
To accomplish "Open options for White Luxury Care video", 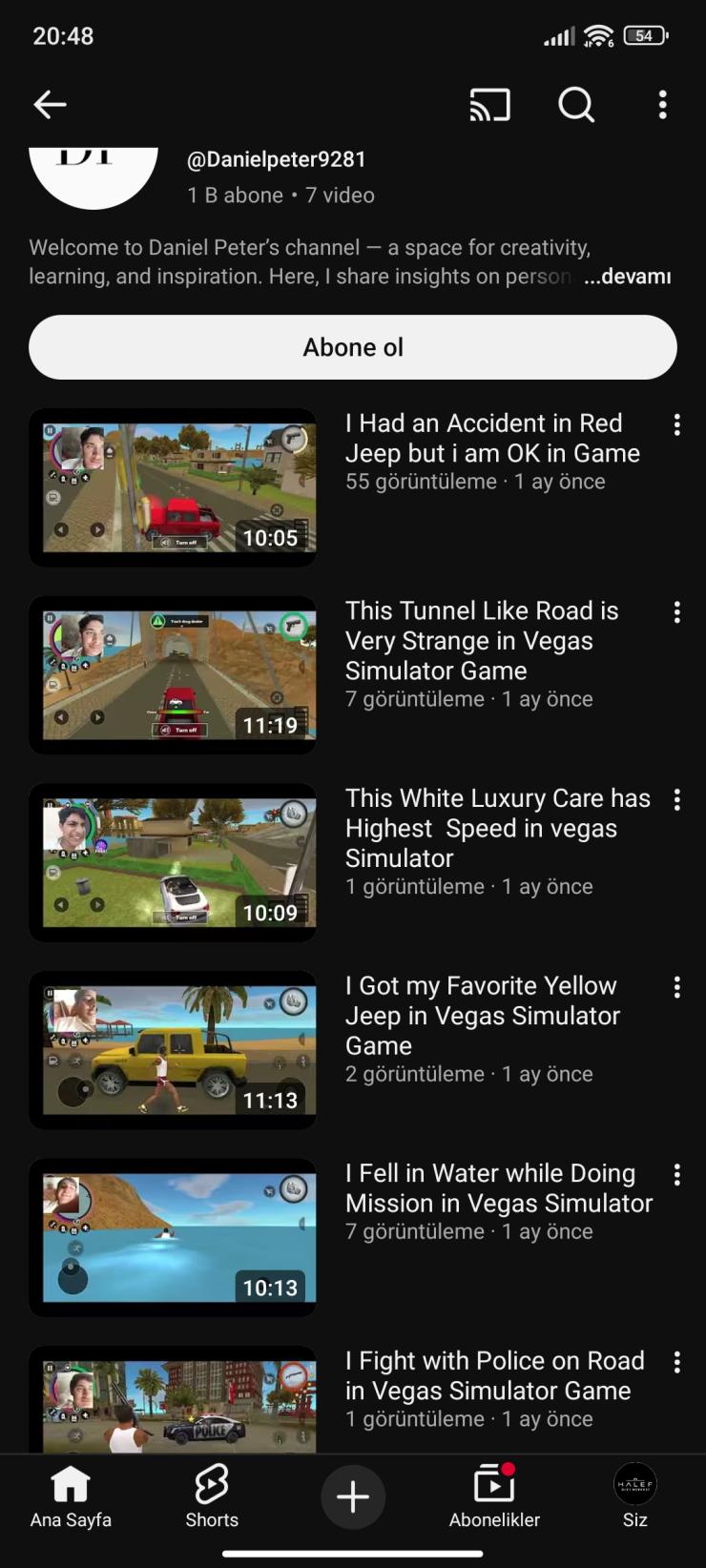I will [676, 800].
